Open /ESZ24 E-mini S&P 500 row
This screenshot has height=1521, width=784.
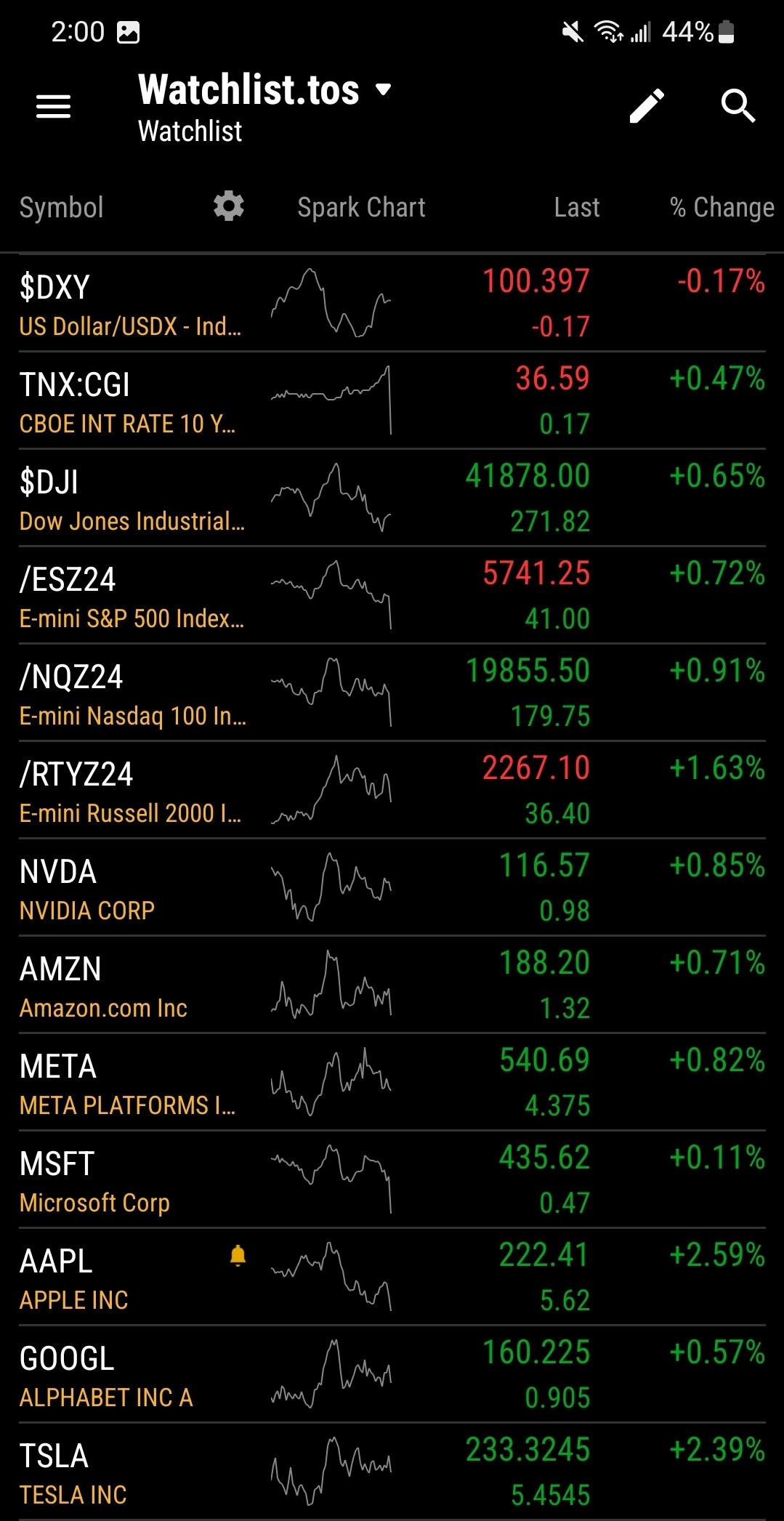coord(392,595)
